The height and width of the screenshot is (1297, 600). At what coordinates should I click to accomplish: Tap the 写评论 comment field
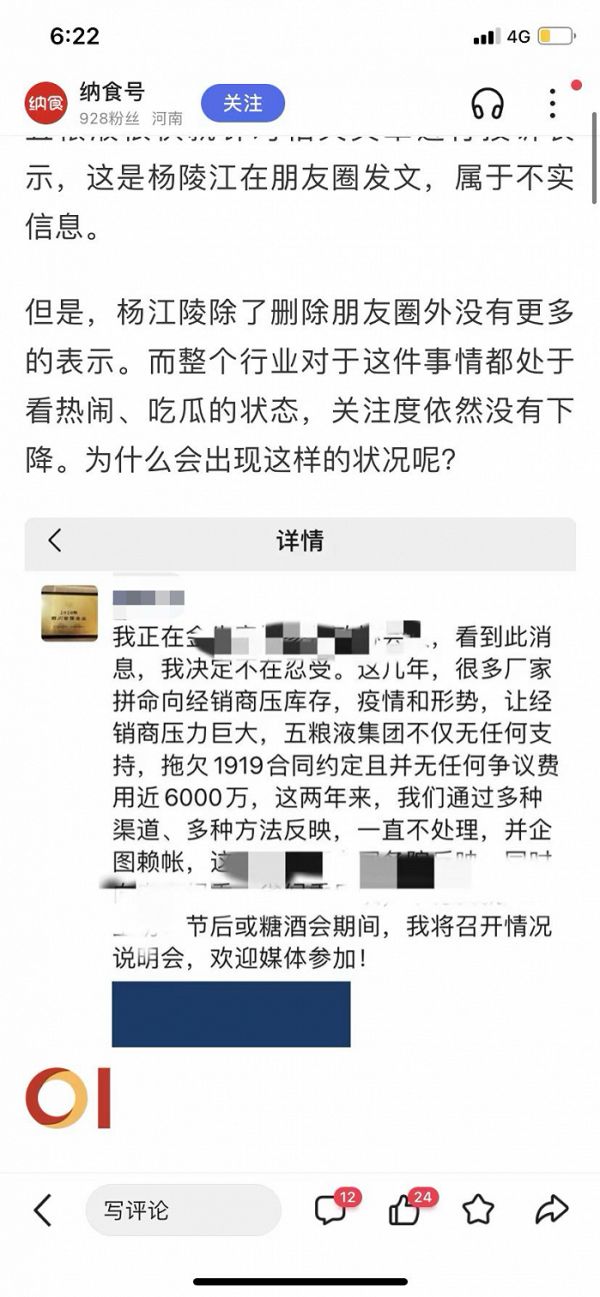click(182, 1210)
